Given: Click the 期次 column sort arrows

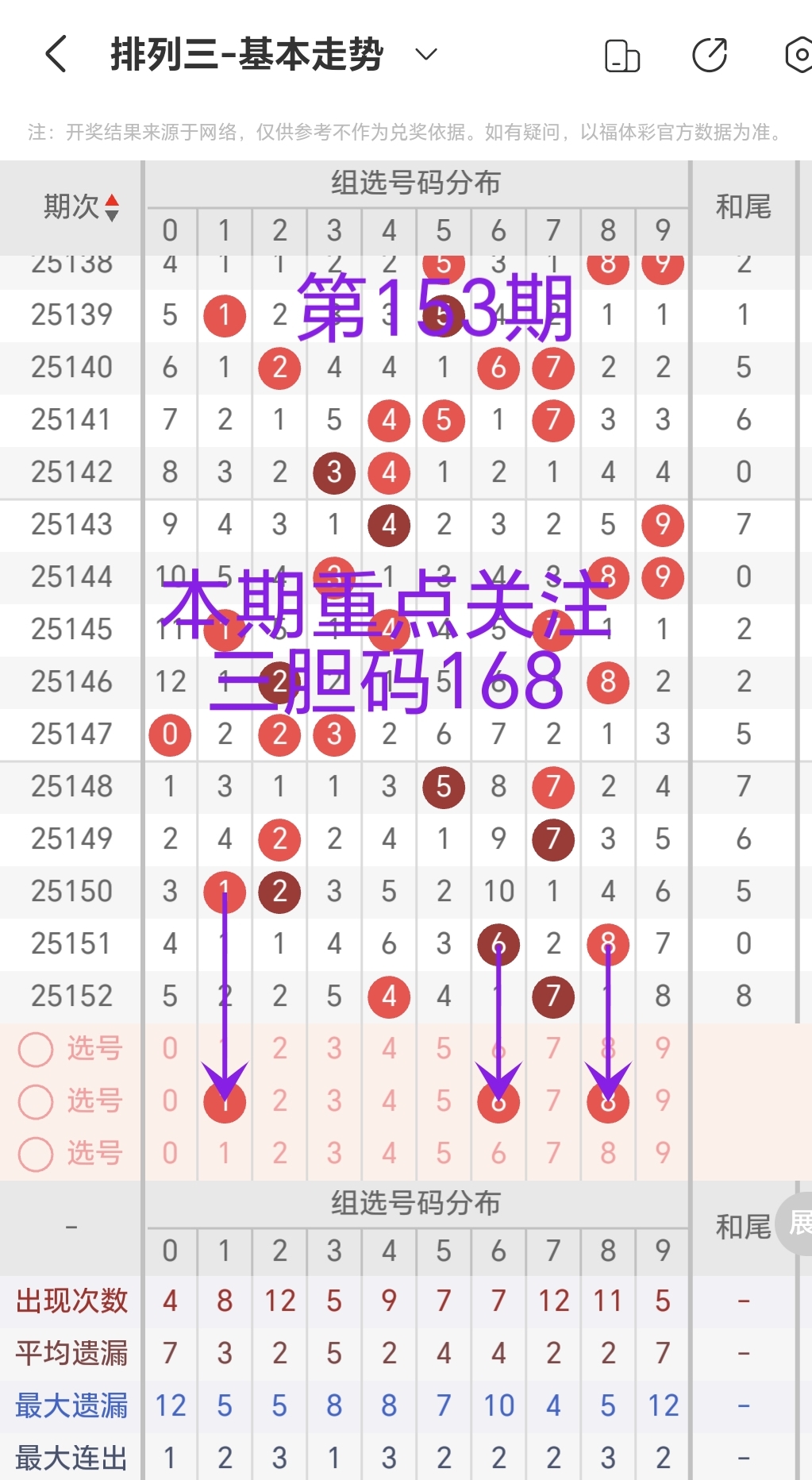Looking at the screenshot, I should 112,209.
